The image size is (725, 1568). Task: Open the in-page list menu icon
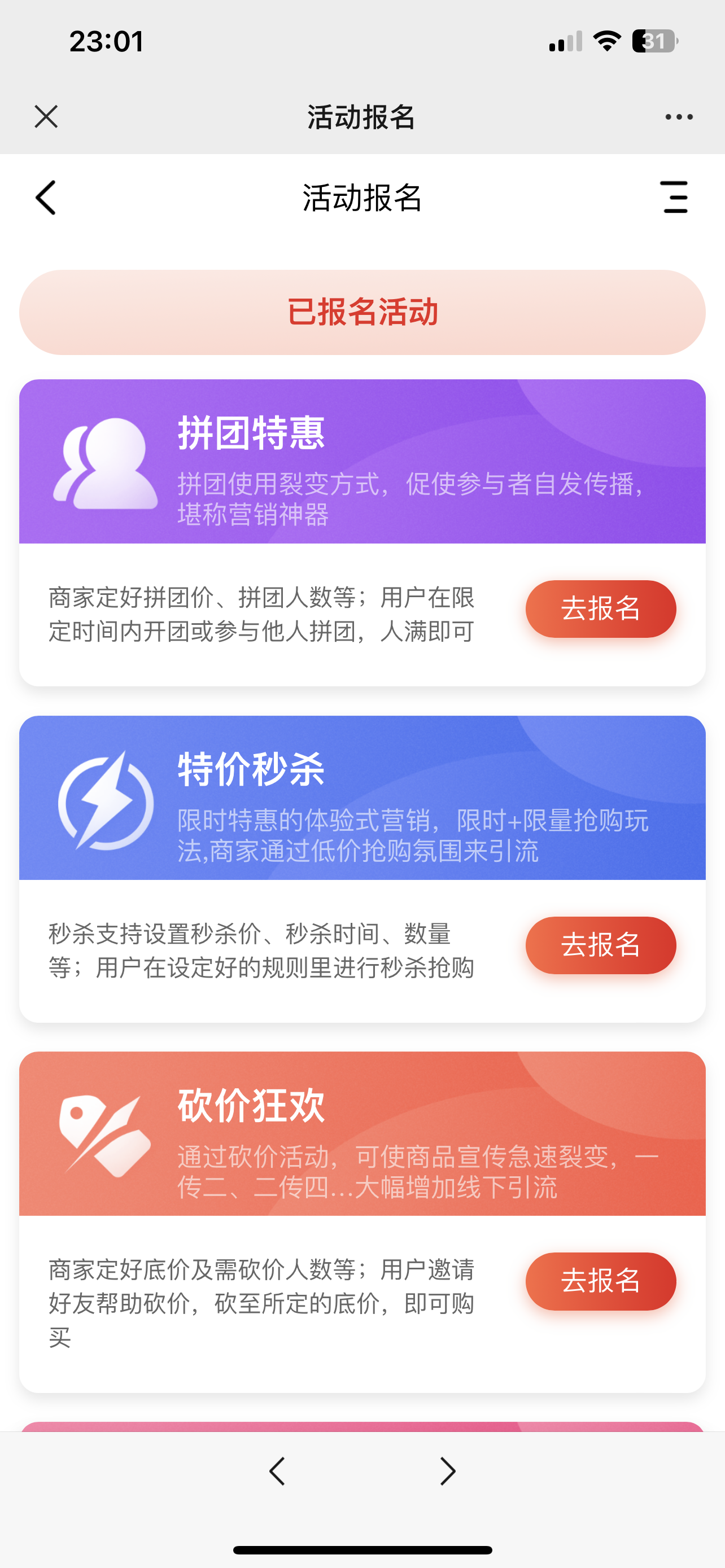(x=675, y=196)
